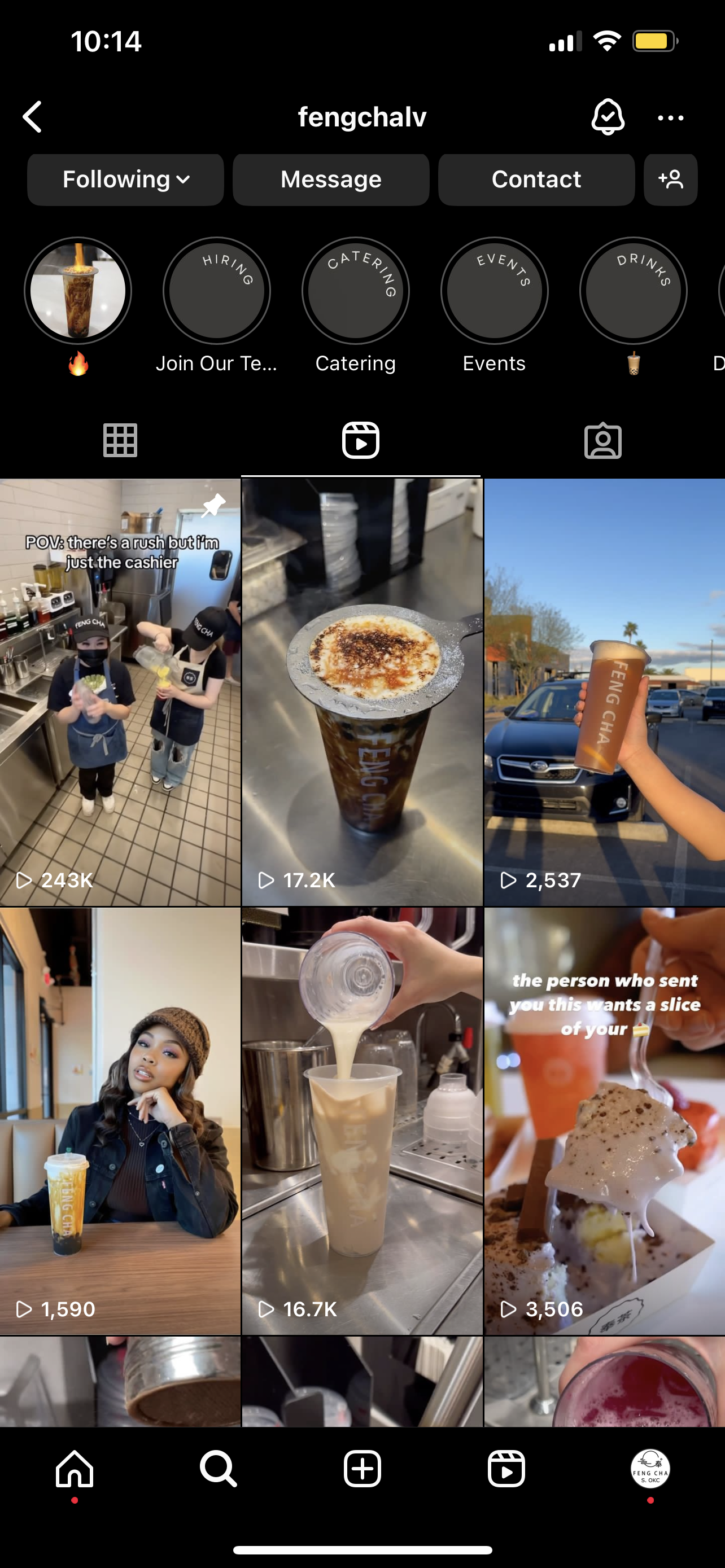View the Join Our Team highlight
The image size is (725, 1568).
pos(217,291)
